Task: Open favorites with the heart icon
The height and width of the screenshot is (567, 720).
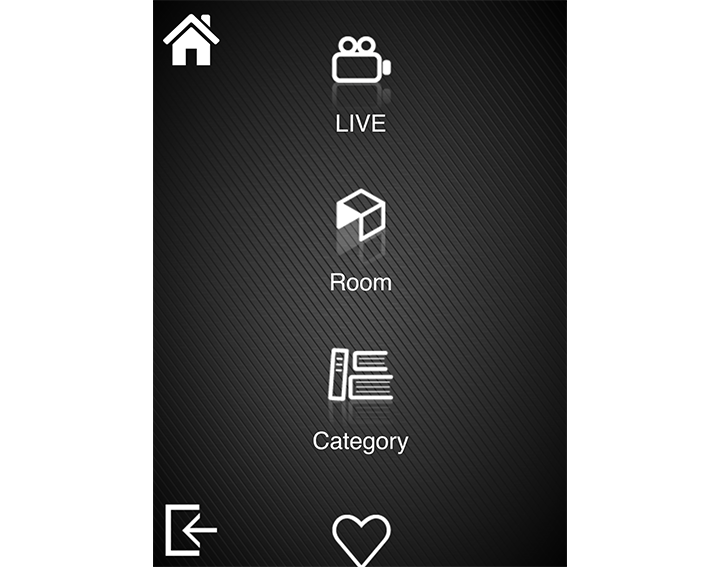Action: coord(360,540)
